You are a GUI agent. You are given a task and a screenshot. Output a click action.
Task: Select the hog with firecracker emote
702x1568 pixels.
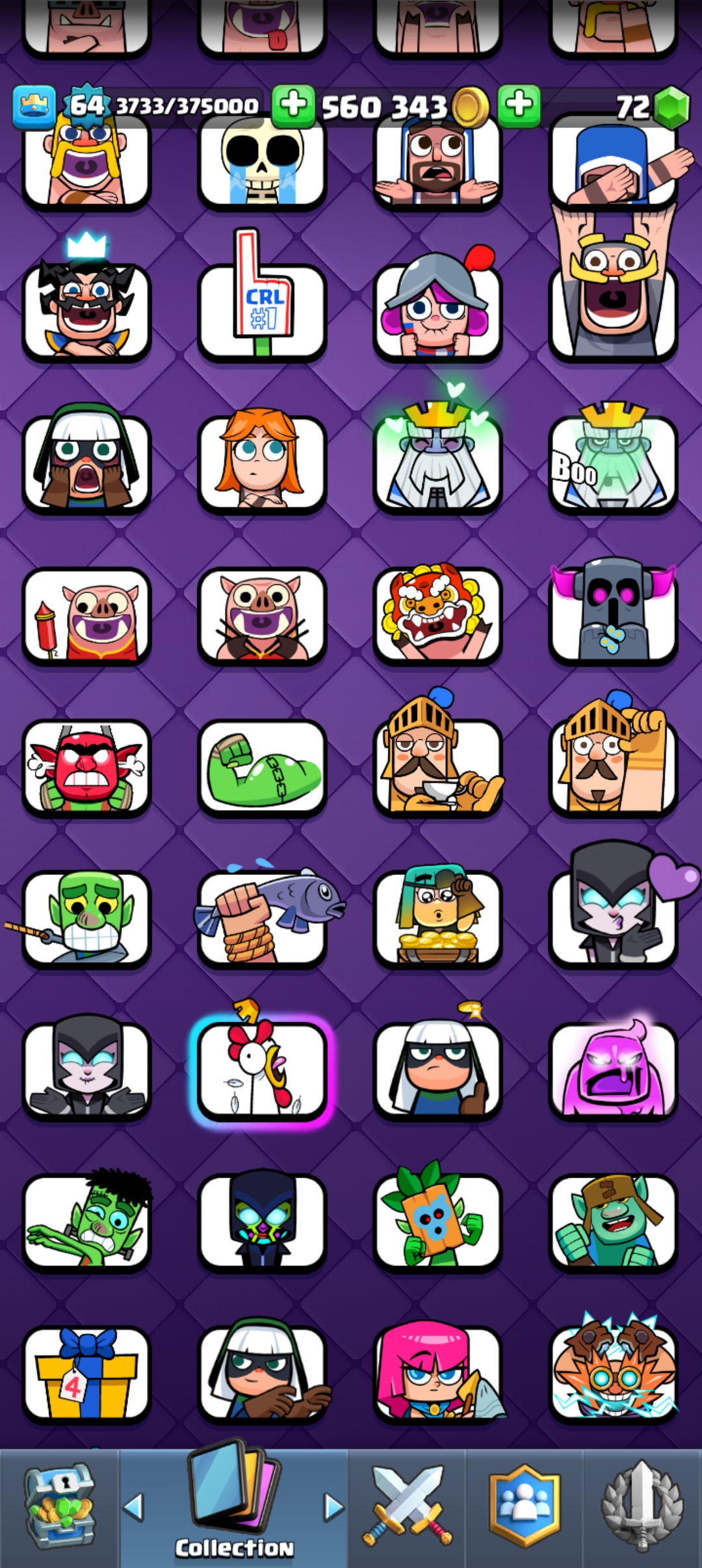(86, 615)
